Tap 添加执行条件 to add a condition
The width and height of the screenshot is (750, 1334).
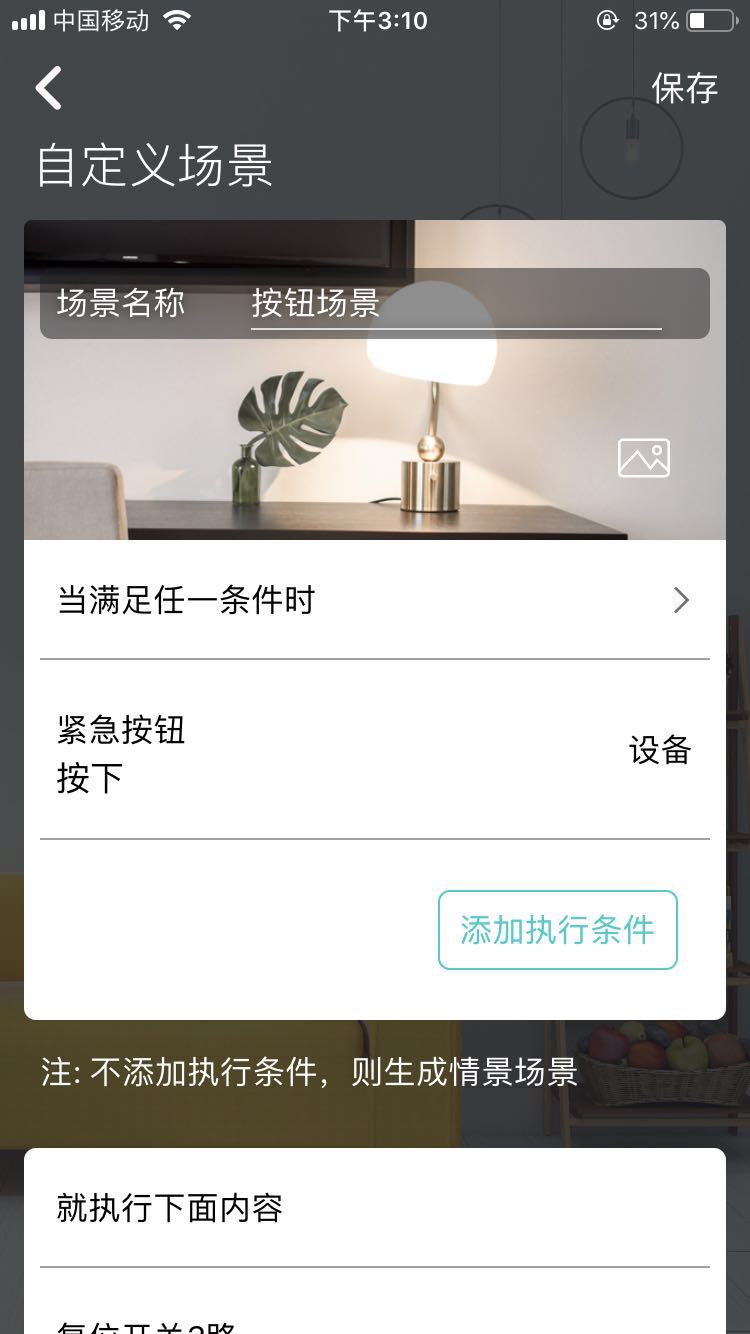[557, 930]
